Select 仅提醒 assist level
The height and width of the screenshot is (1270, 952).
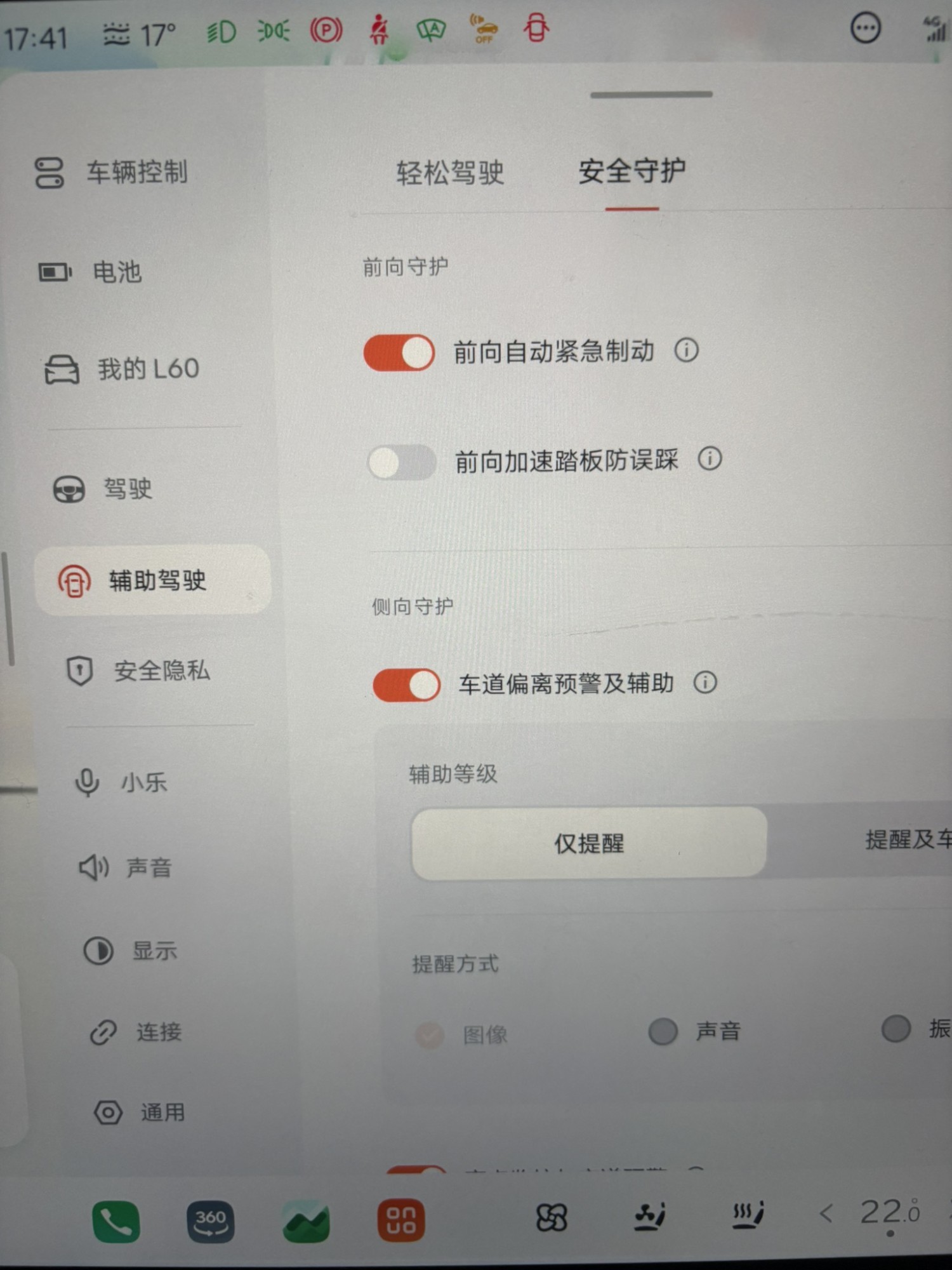tap(589, 843)
